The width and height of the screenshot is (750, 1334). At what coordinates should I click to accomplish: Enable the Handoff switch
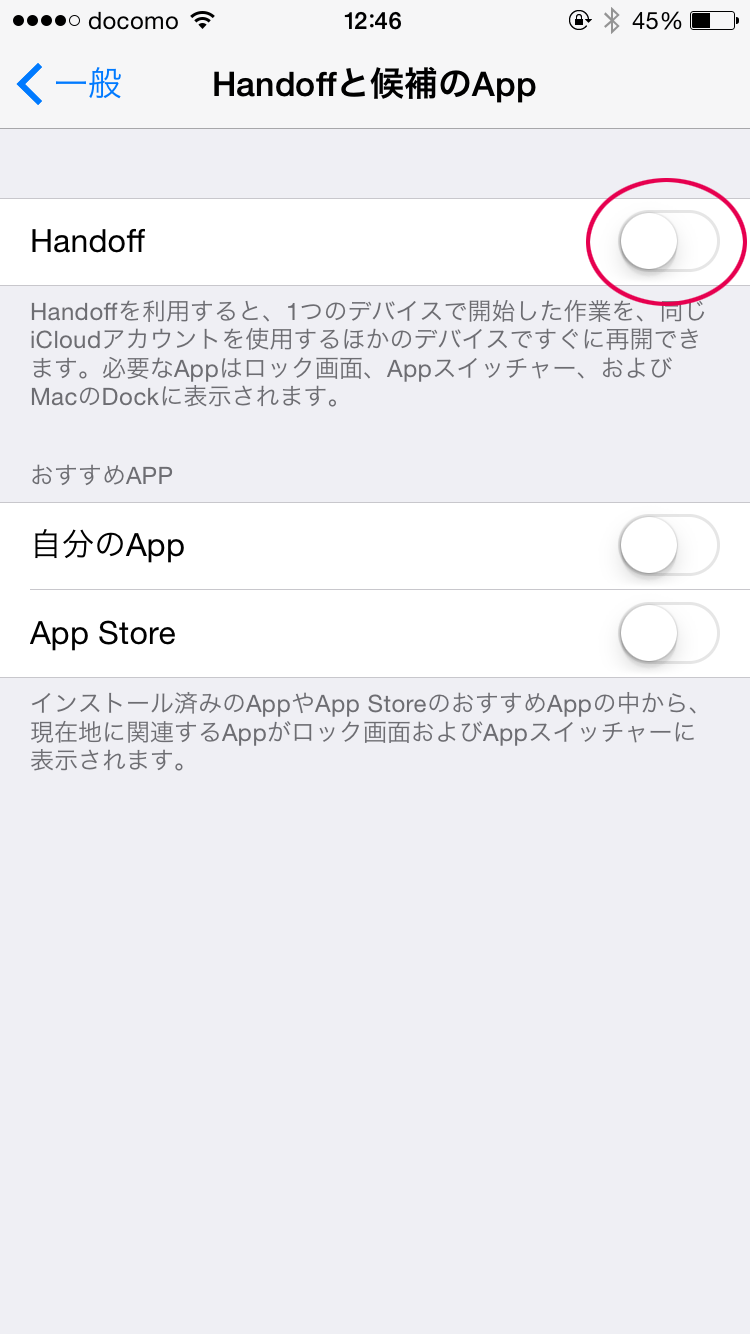click(669, 242)
